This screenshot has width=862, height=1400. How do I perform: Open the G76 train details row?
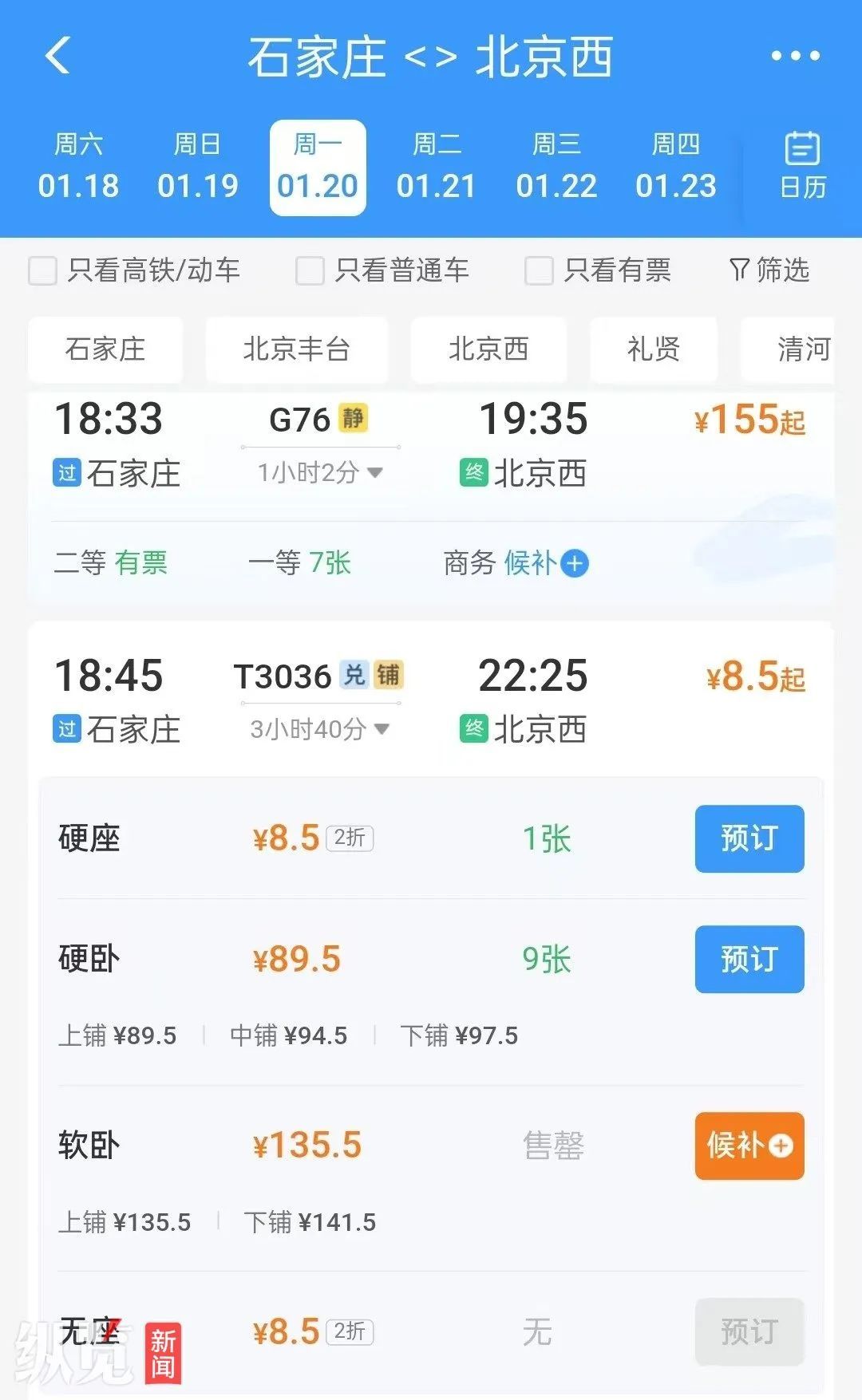click(x=431, y=443)
